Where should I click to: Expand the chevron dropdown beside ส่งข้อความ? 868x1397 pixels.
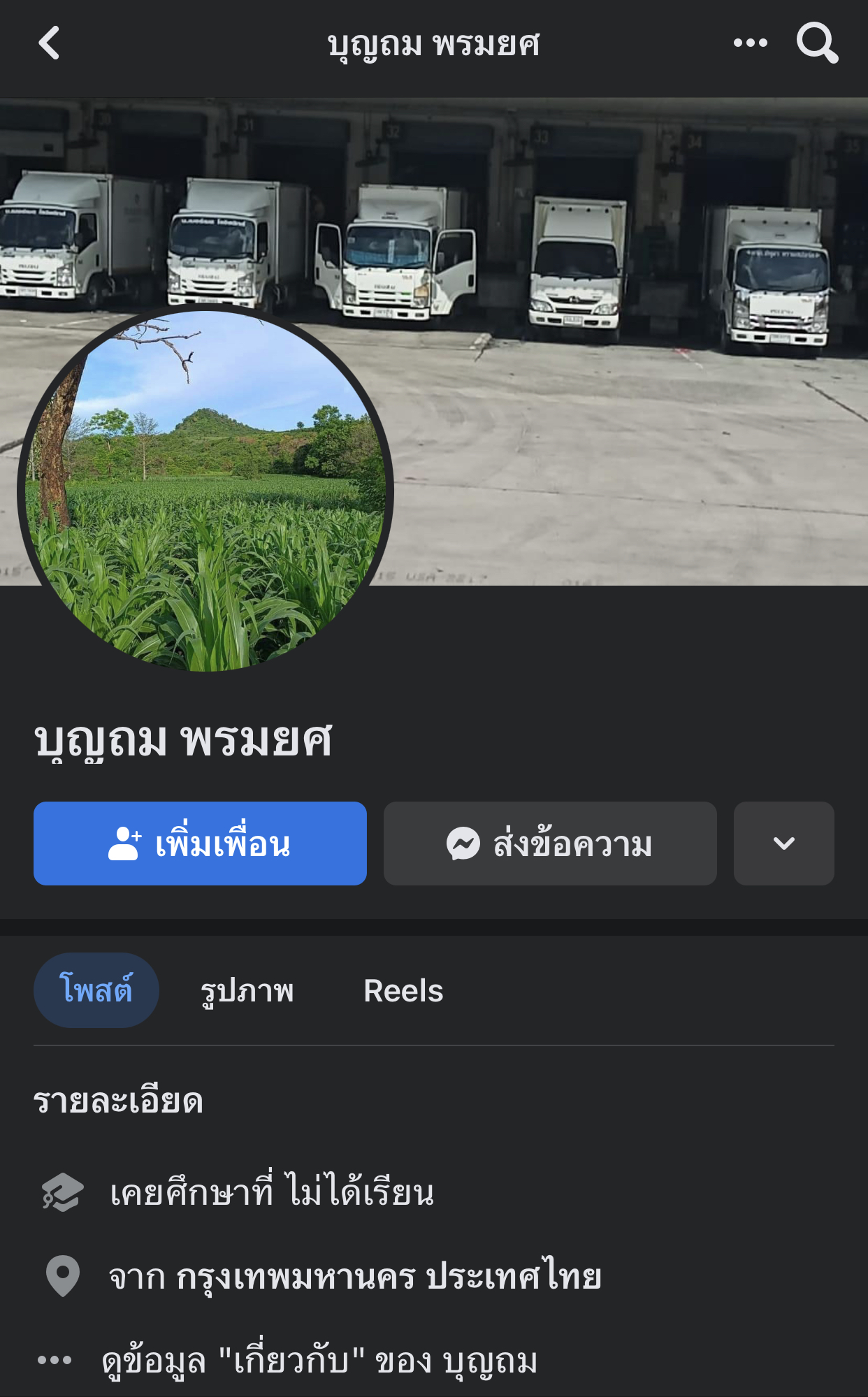[x=783, y=844]
